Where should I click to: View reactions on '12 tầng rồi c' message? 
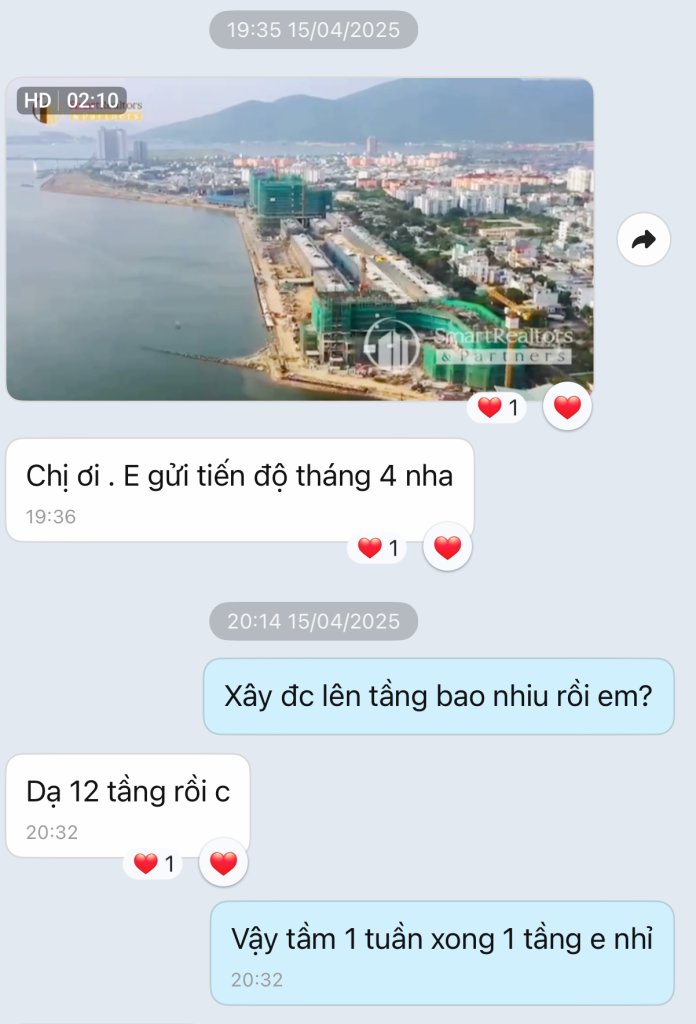pyautogui.click(x=154, y=863)
